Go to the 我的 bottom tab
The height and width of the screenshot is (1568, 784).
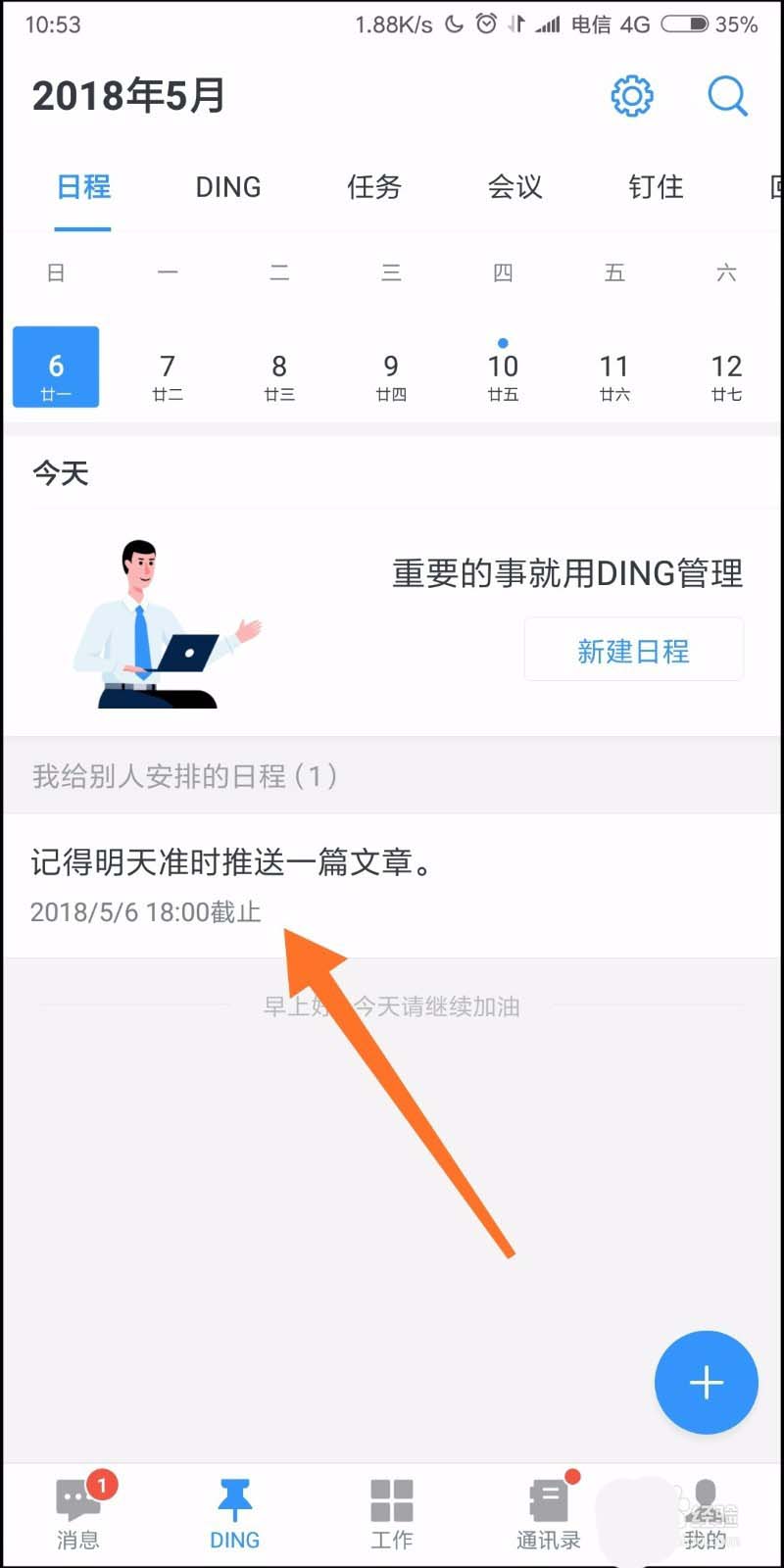[706, 1514]
